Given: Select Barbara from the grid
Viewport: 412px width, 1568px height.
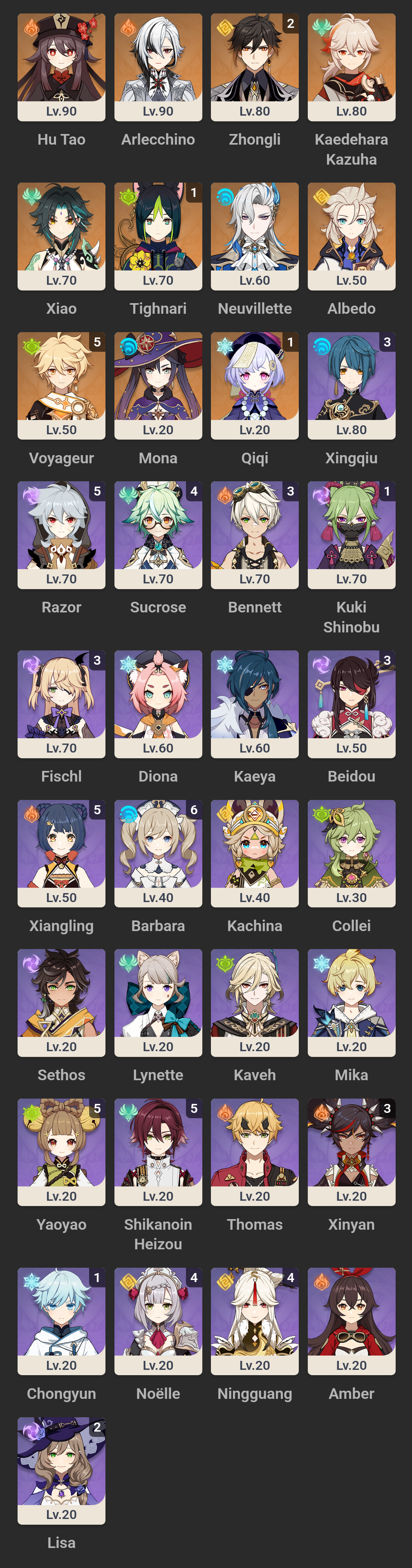Looking at the screenshot, I should 158,853.
